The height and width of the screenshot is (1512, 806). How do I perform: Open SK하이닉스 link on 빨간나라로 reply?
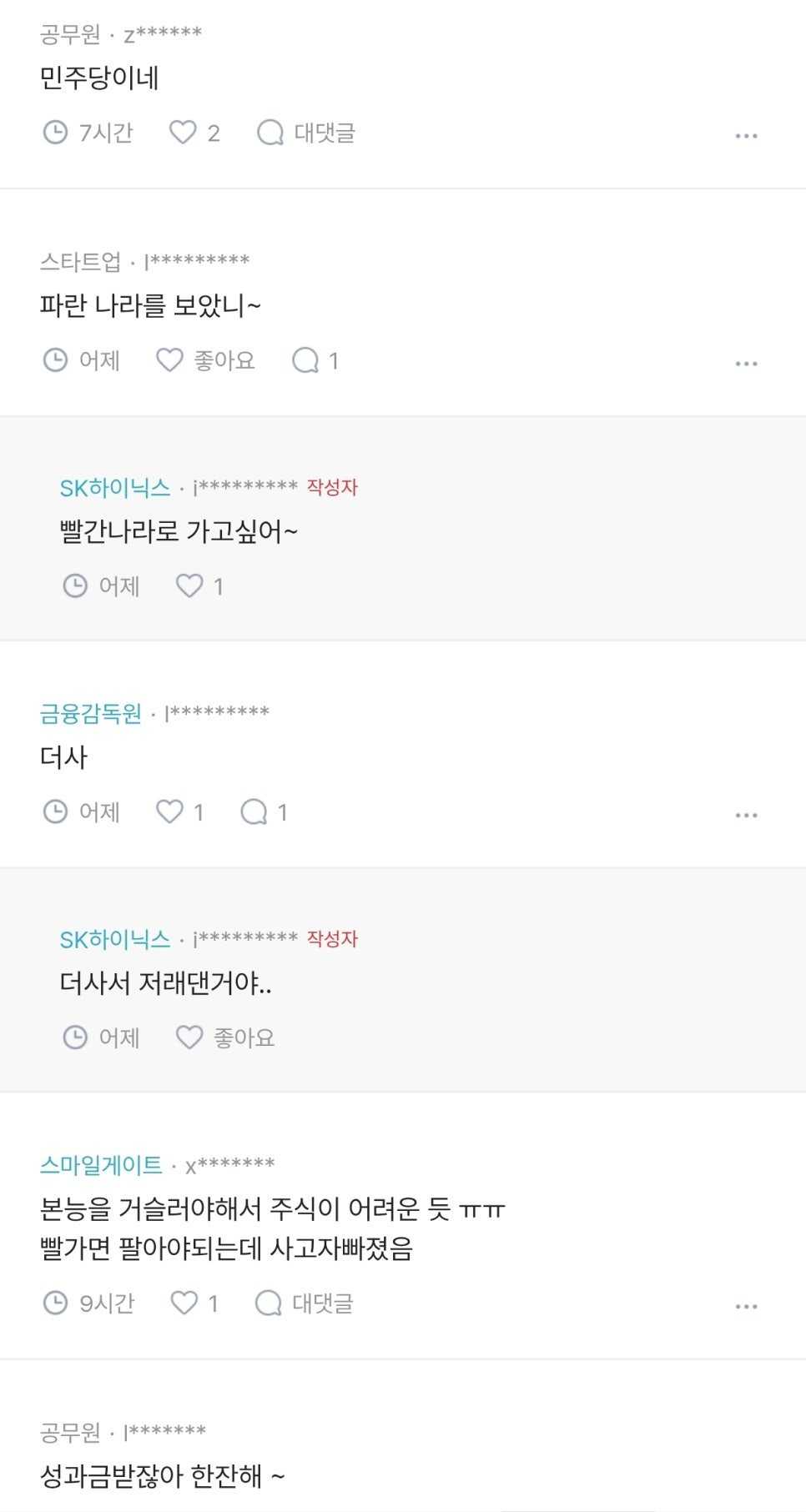115,488
